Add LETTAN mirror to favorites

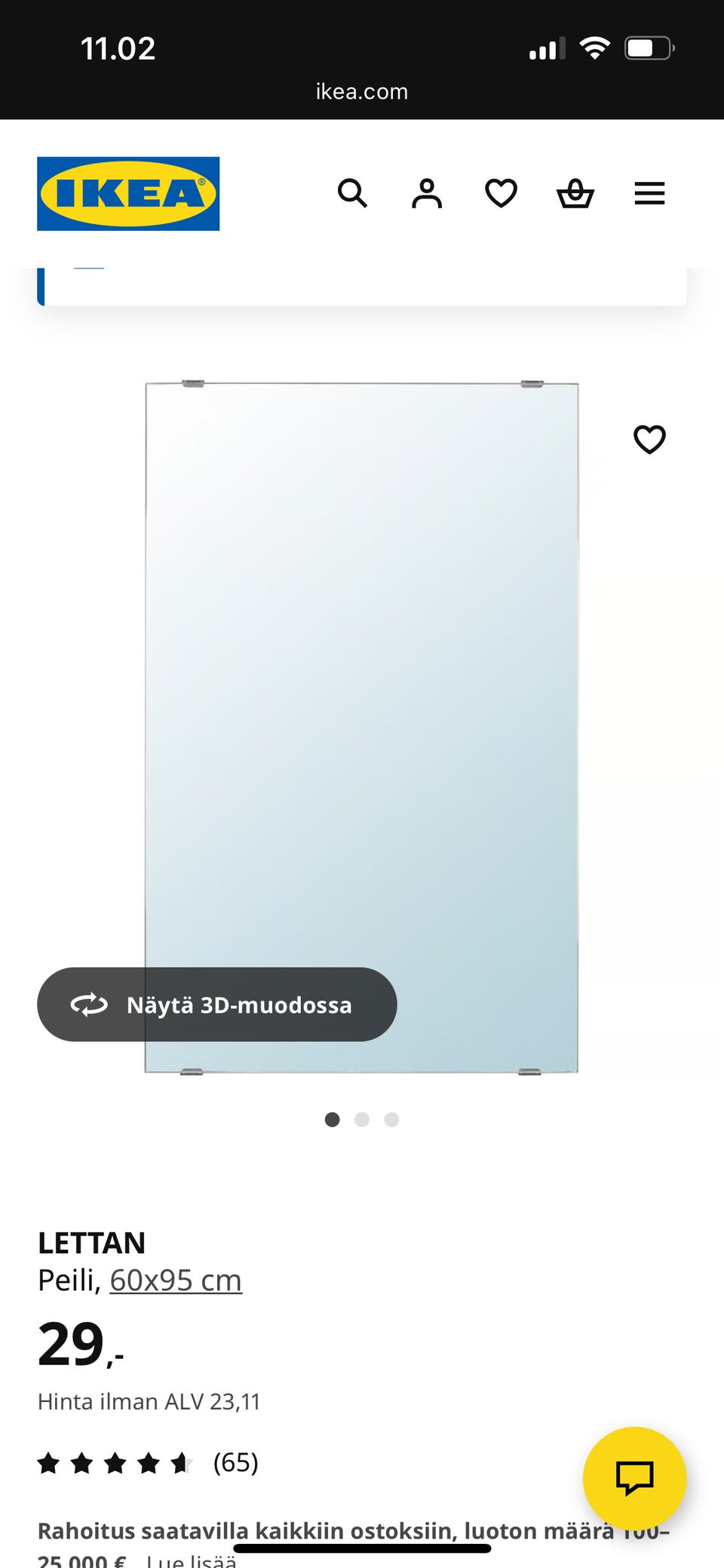pyautogui.click(x=649, y=439)
